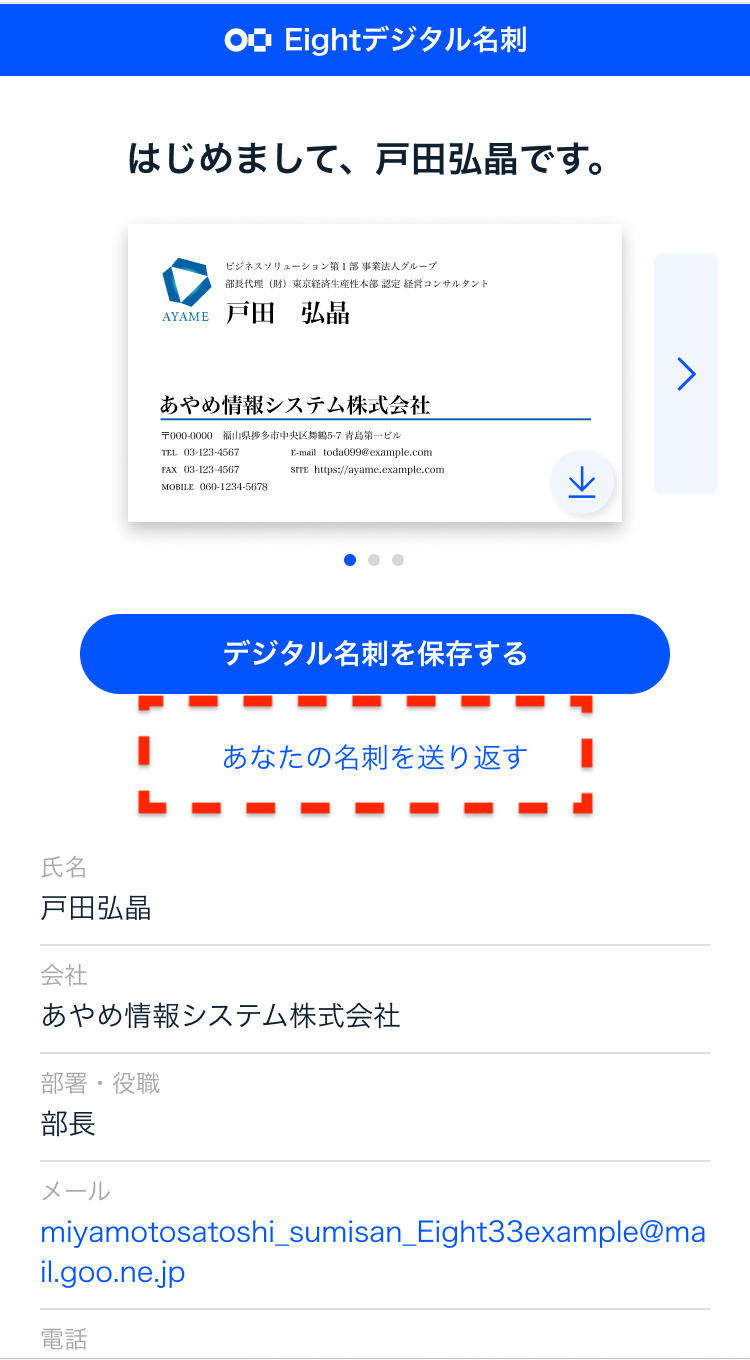Open the miyamotosatoshi email address link

point(373,1252)
